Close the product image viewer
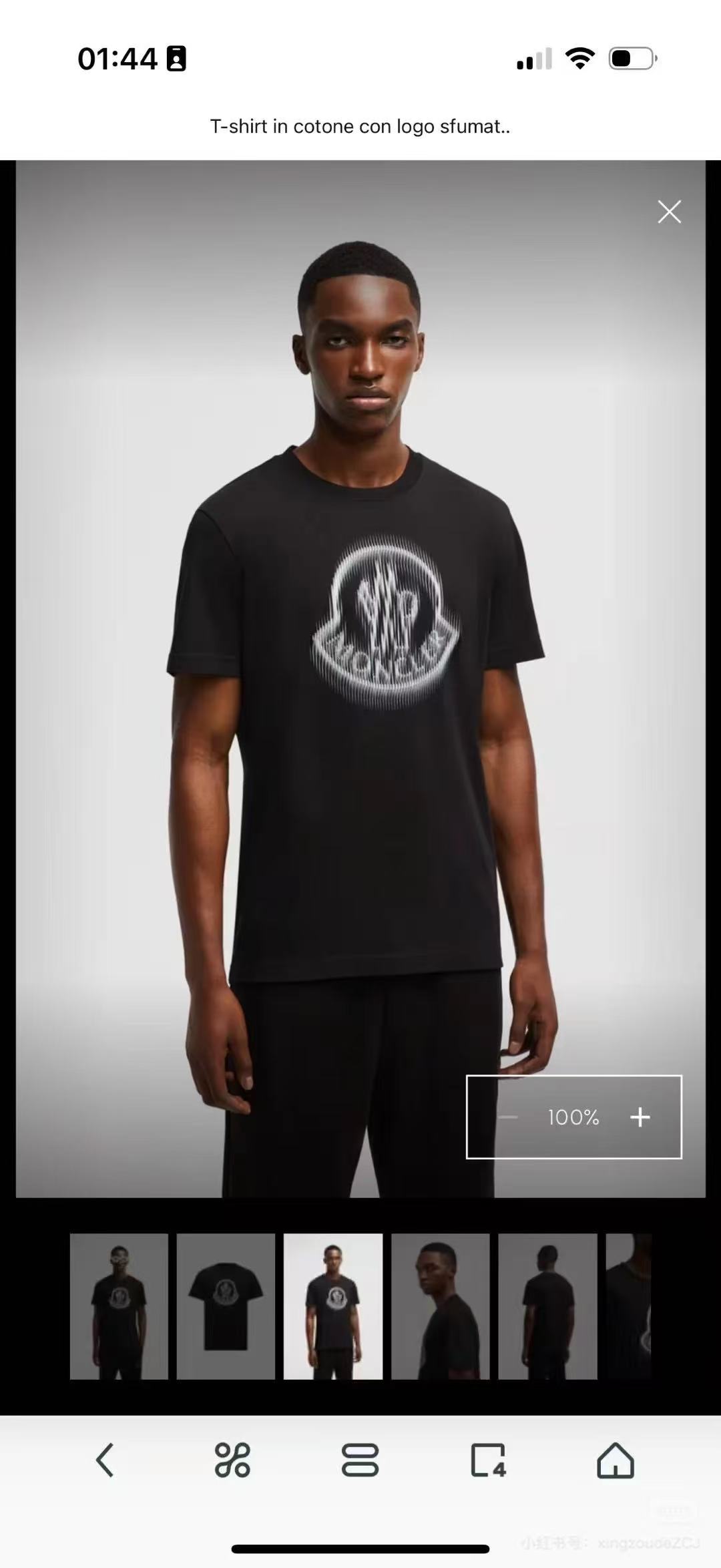This screenshot has height=1568, width=721. [x=669, y=212]
